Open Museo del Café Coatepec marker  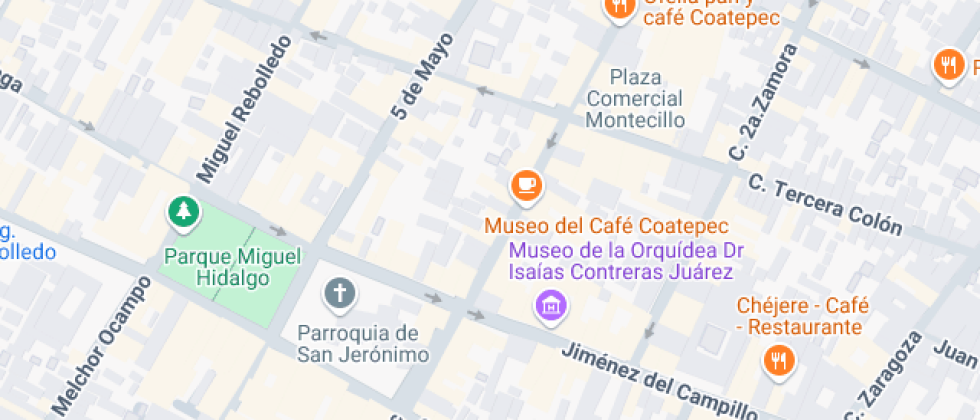(527, 185)
